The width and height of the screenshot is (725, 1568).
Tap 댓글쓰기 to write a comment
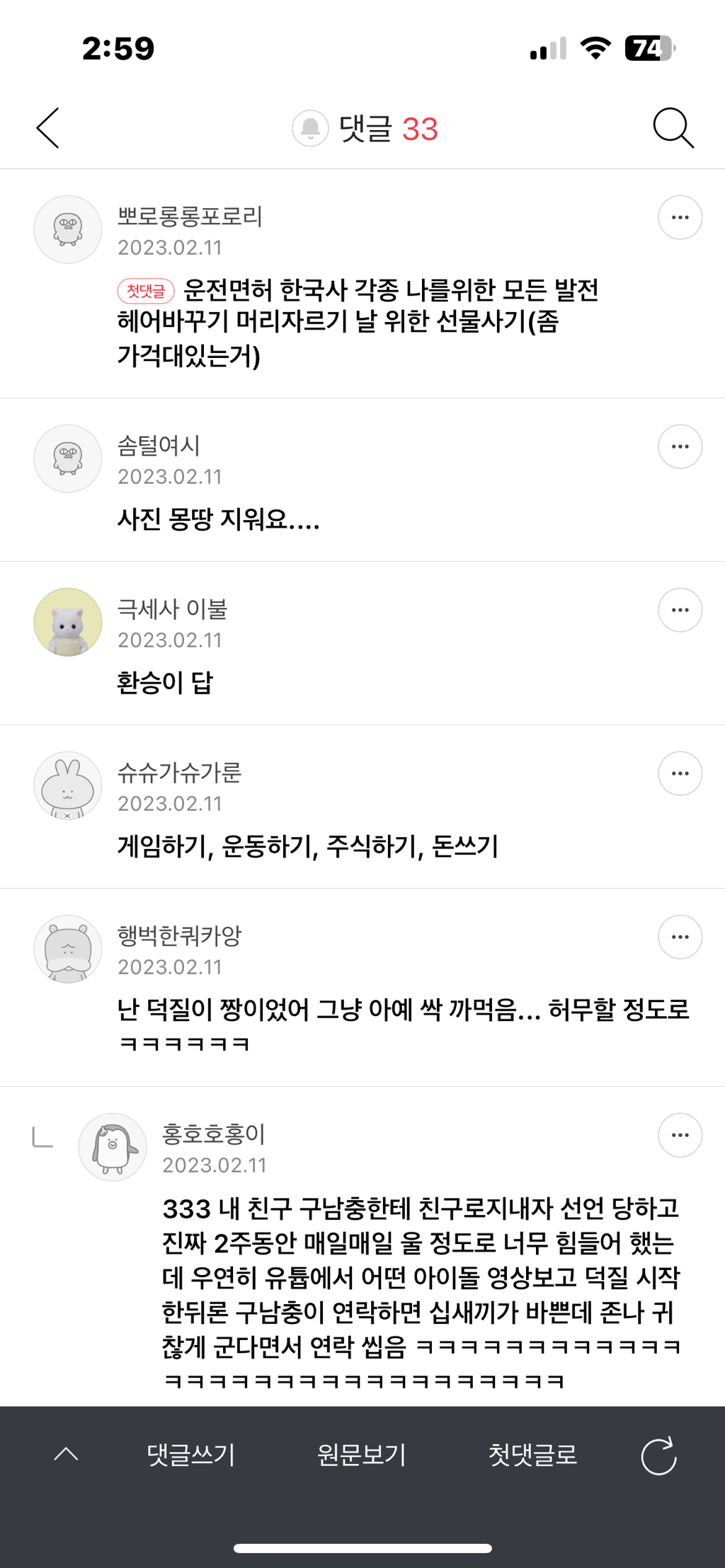tap(190, 1455)
